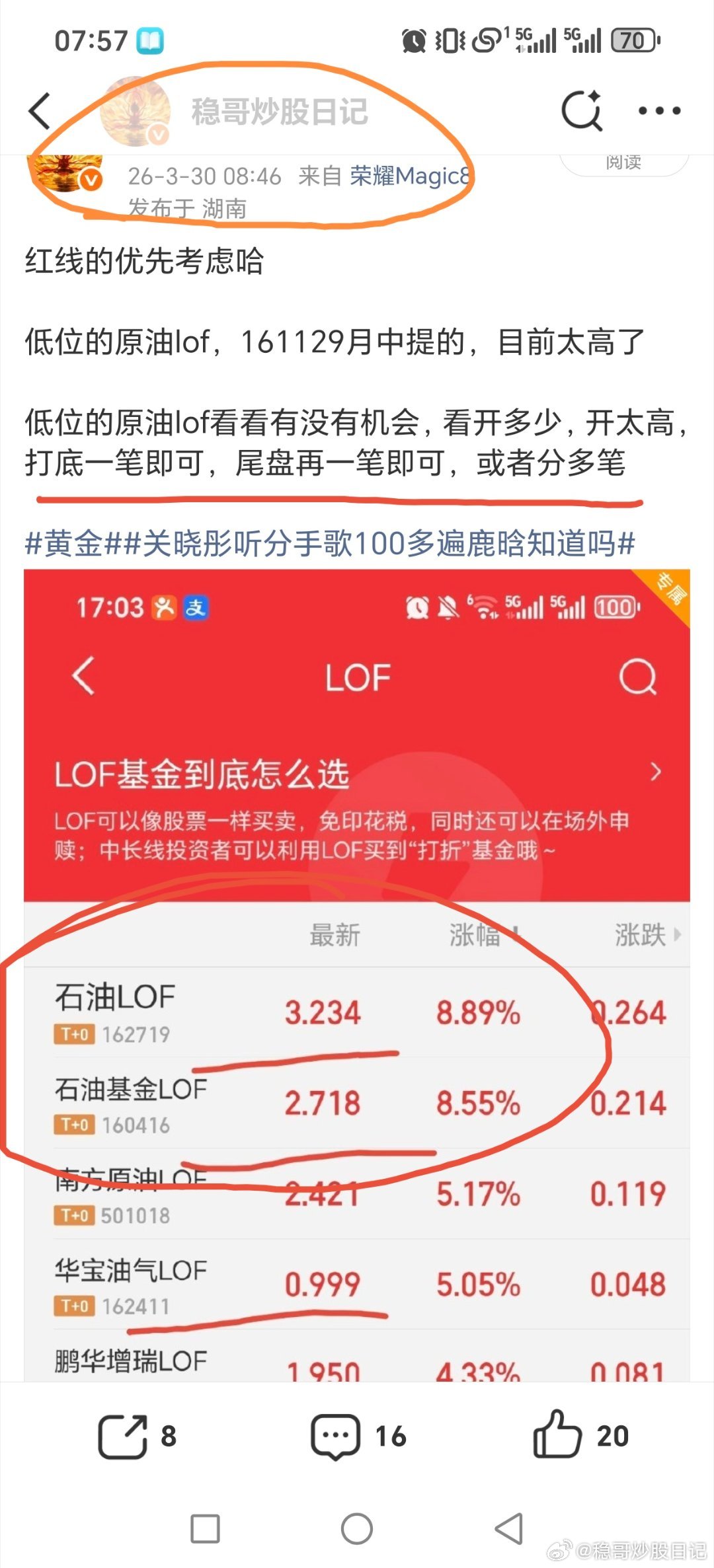Screen dimensions: 714x1568
Task: Tap the 涨跌 column sort arrow
Action: pyautogui.click(x=676, y=936)
